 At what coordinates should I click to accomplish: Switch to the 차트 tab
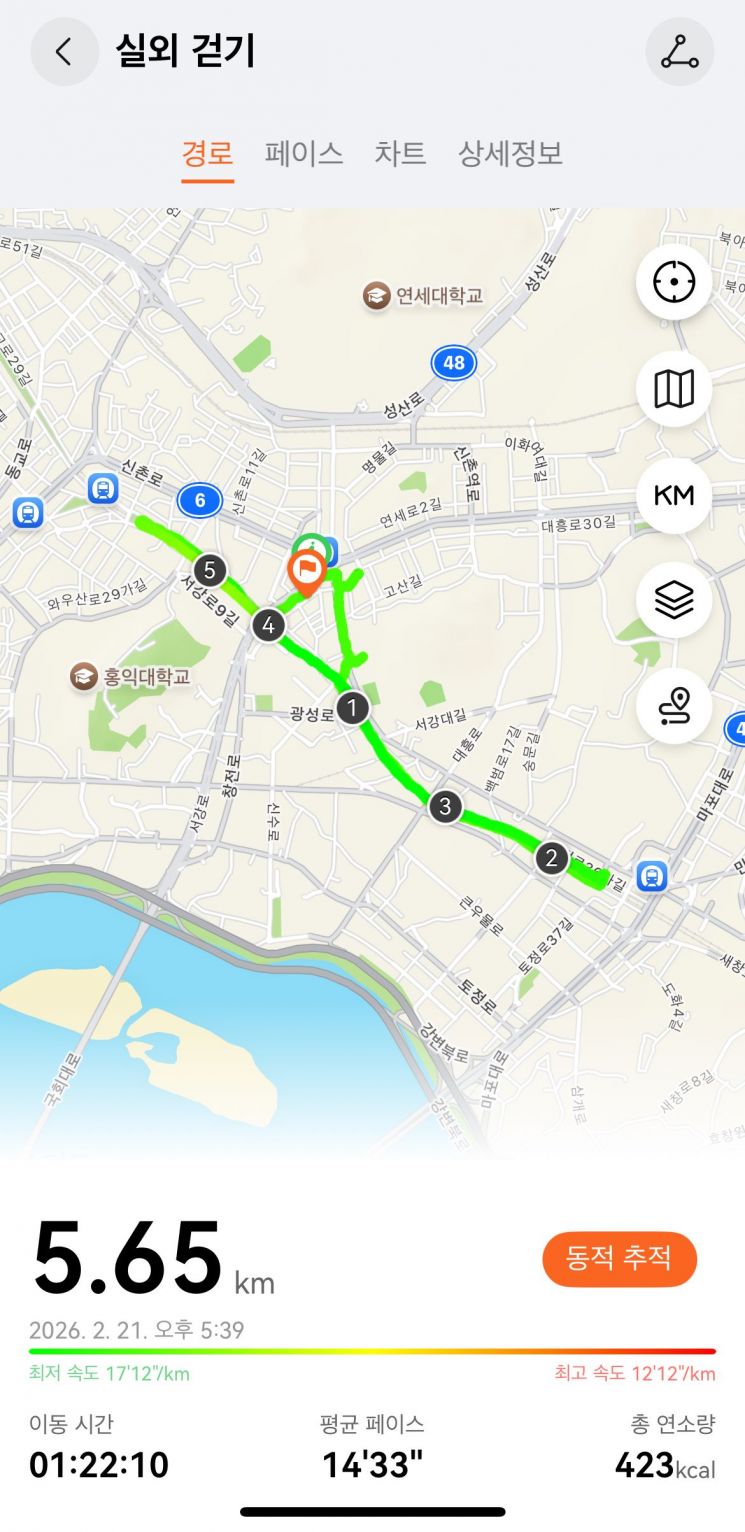coord(400,154)
